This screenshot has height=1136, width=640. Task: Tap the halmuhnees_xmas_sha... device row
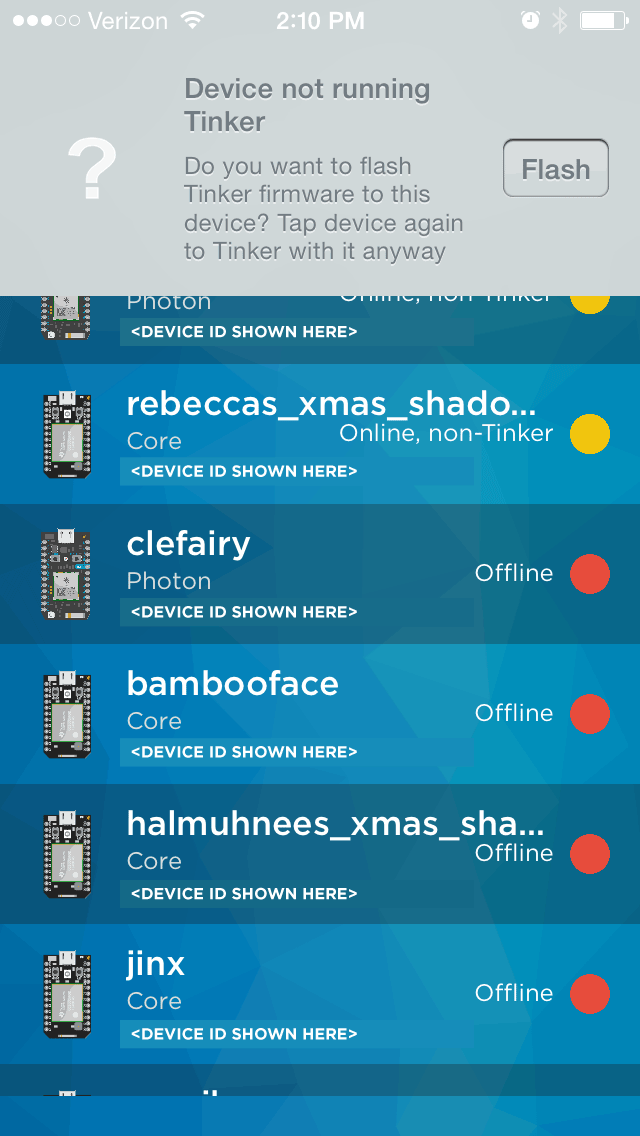click(x=320, y=854)
